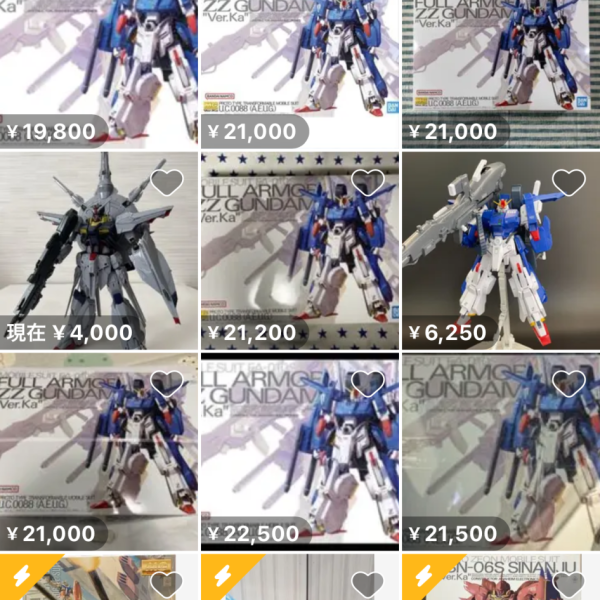The image size is (600, 600).
Task: Open the ¥21,200 Full Armor ZZ listing
Action: click(x=299, y=250)
